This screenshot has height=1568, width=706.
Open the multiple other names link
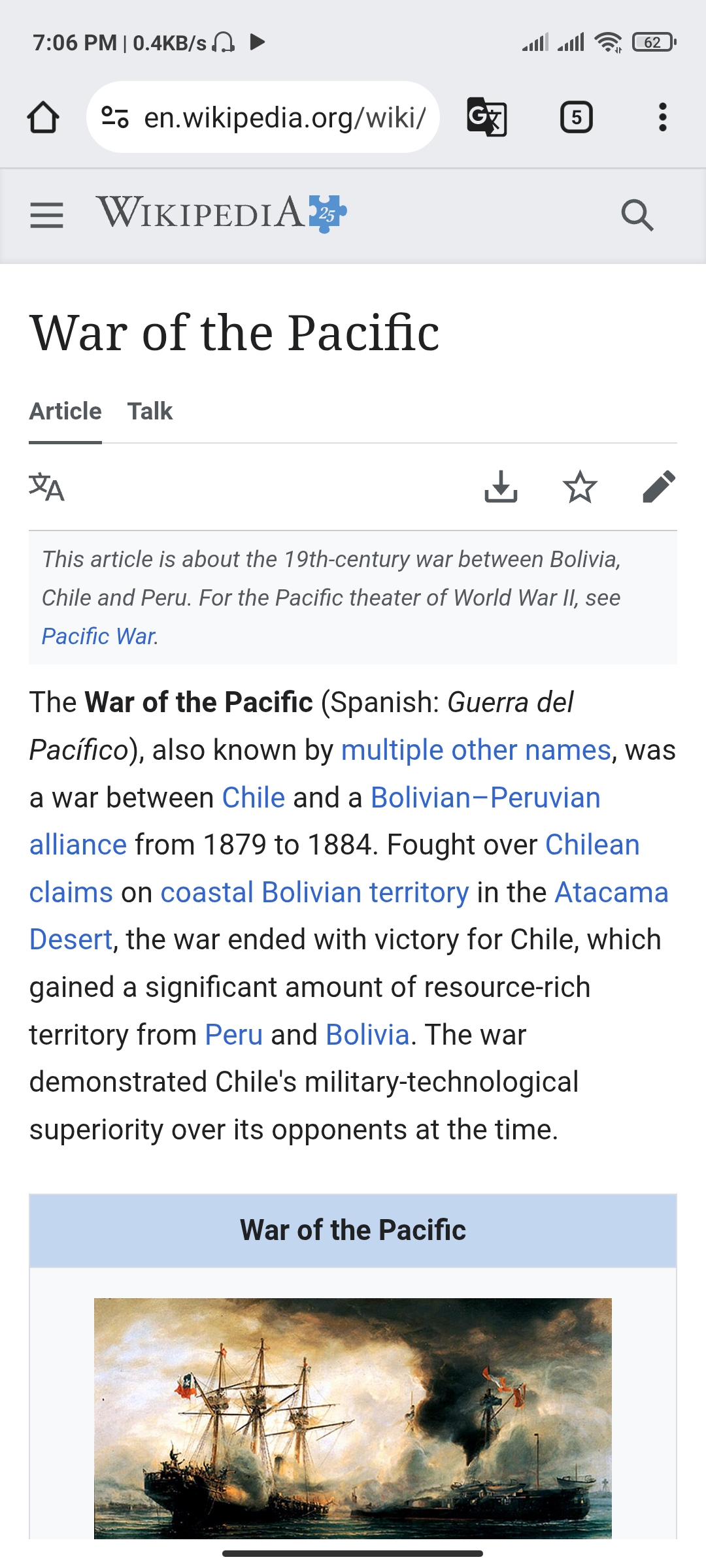coord(476,750)
